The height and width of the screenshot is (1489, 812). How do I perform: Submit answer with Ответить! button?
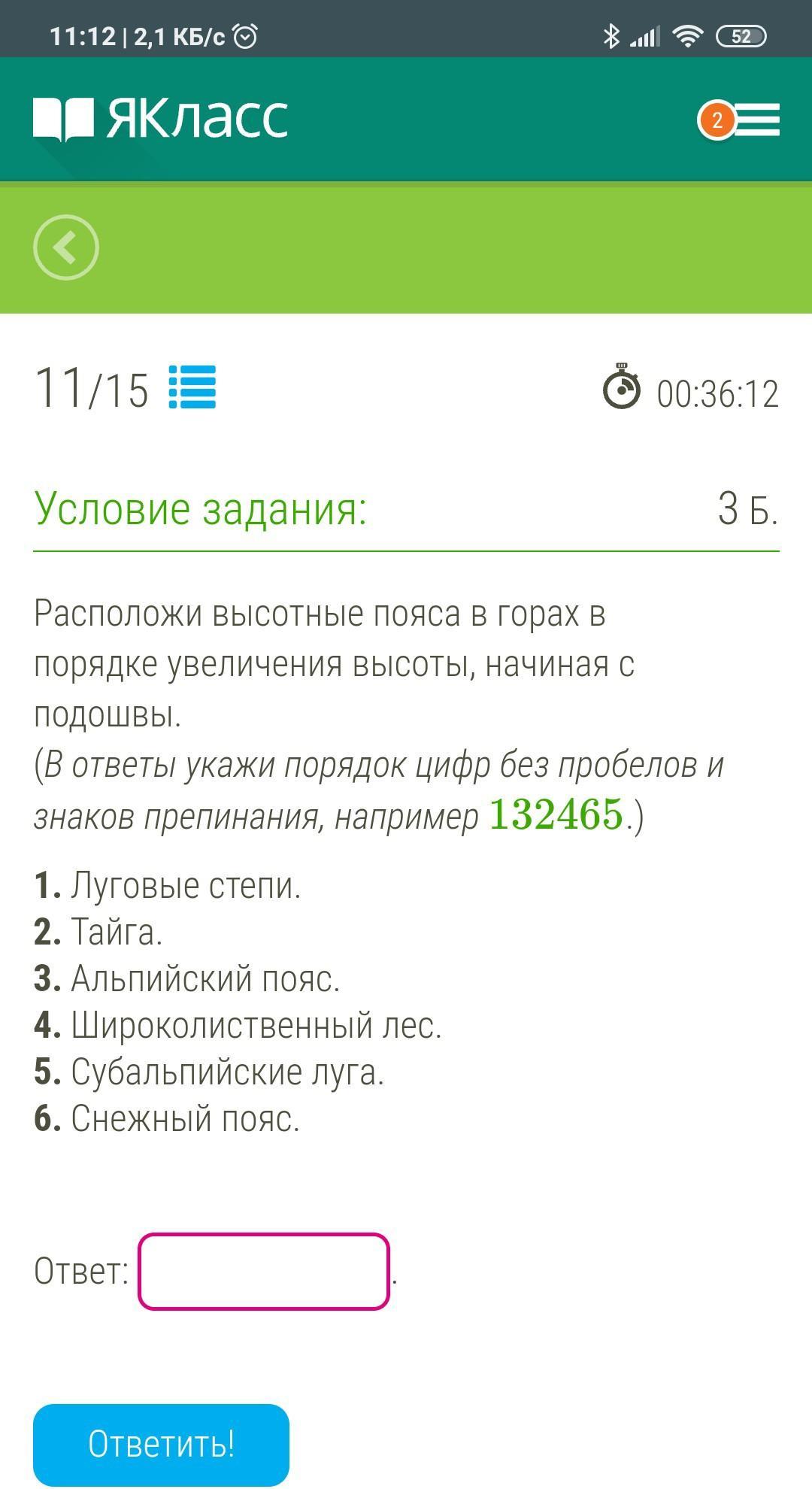[161, 1444]
